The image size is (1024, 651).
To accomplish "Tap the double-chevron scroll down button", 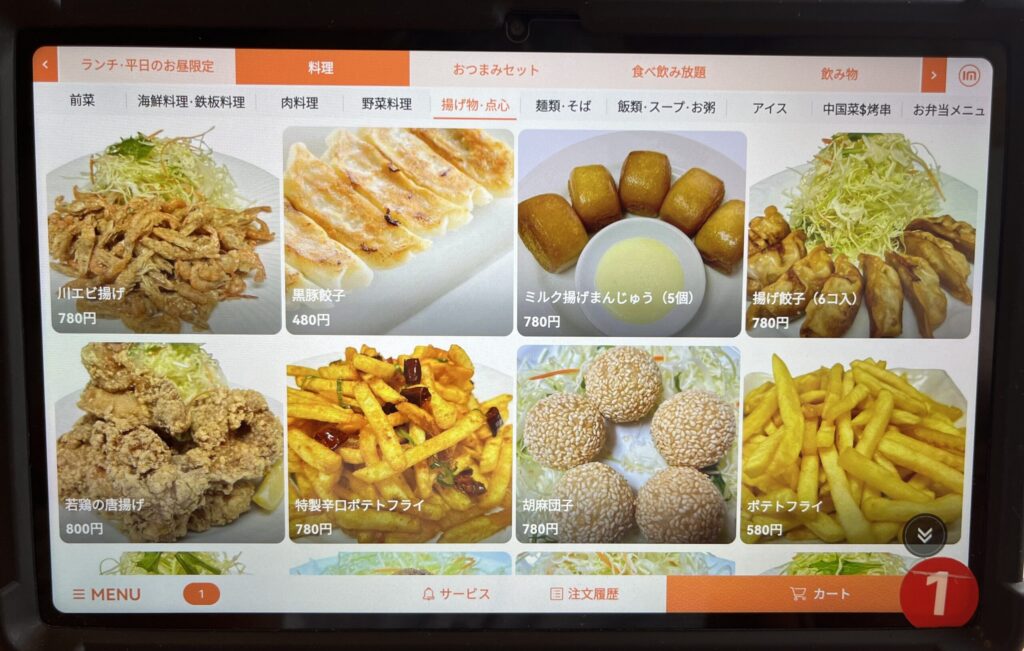I will pyautogui.click(x=924, y=535).
